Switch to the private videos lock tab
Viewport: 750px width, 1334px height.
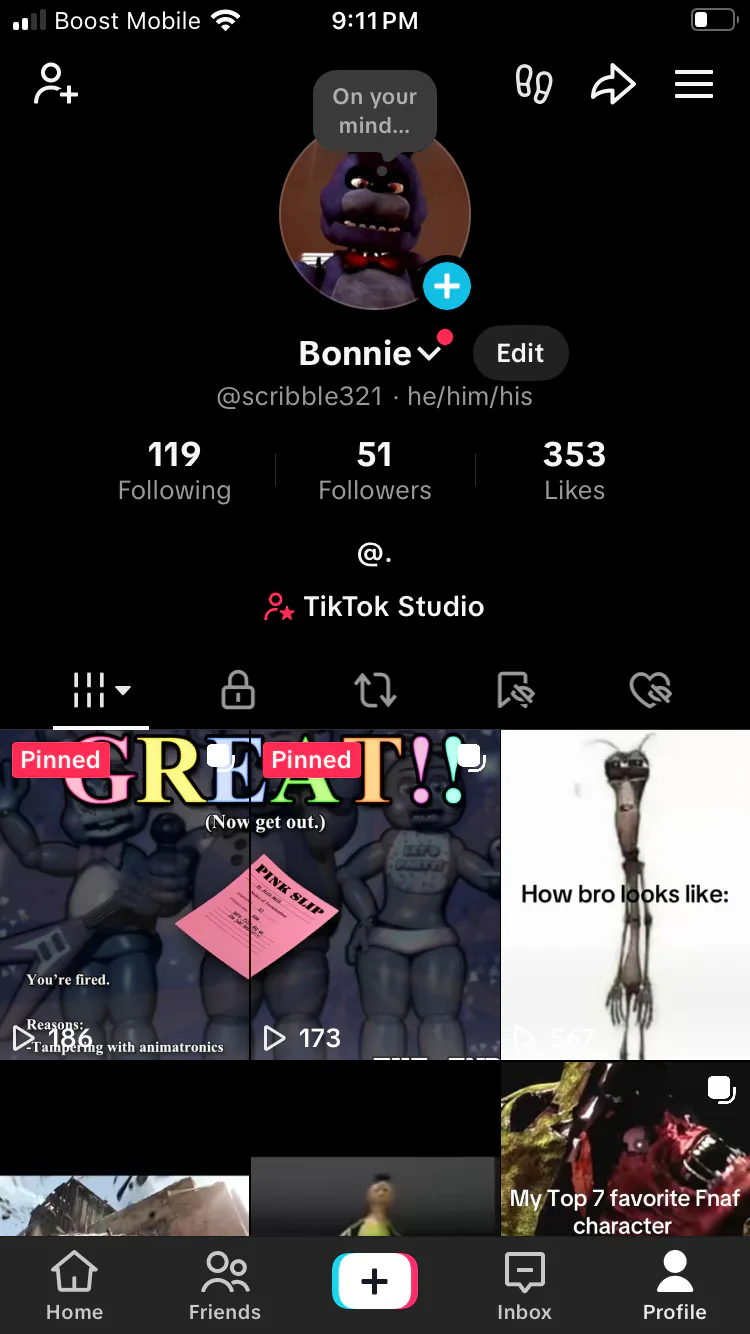pos(238,690)
